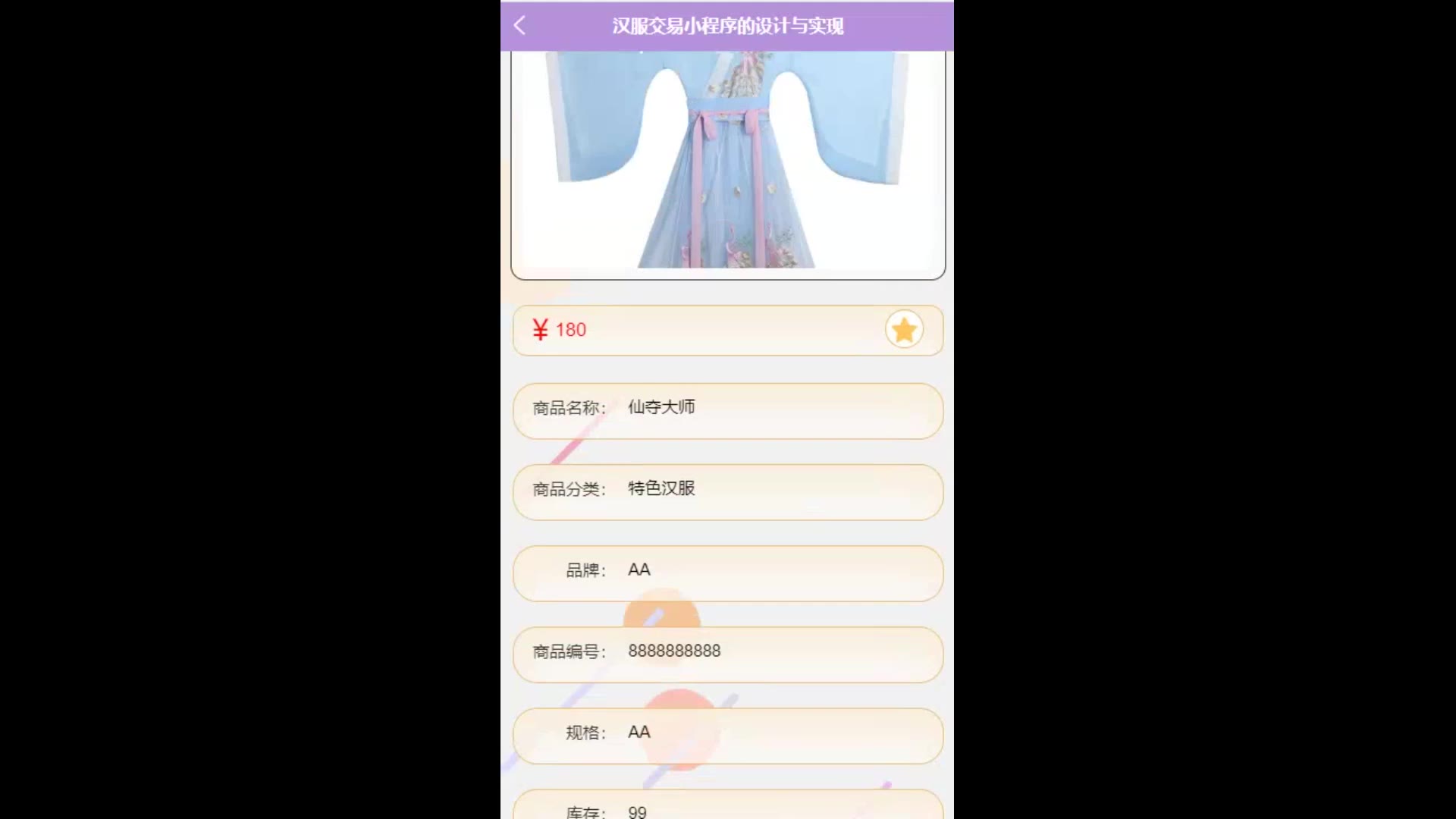Screen dimensions: 1456x819
Task: Favorite this product with the star icon
Action: click(x=903, y=330)
